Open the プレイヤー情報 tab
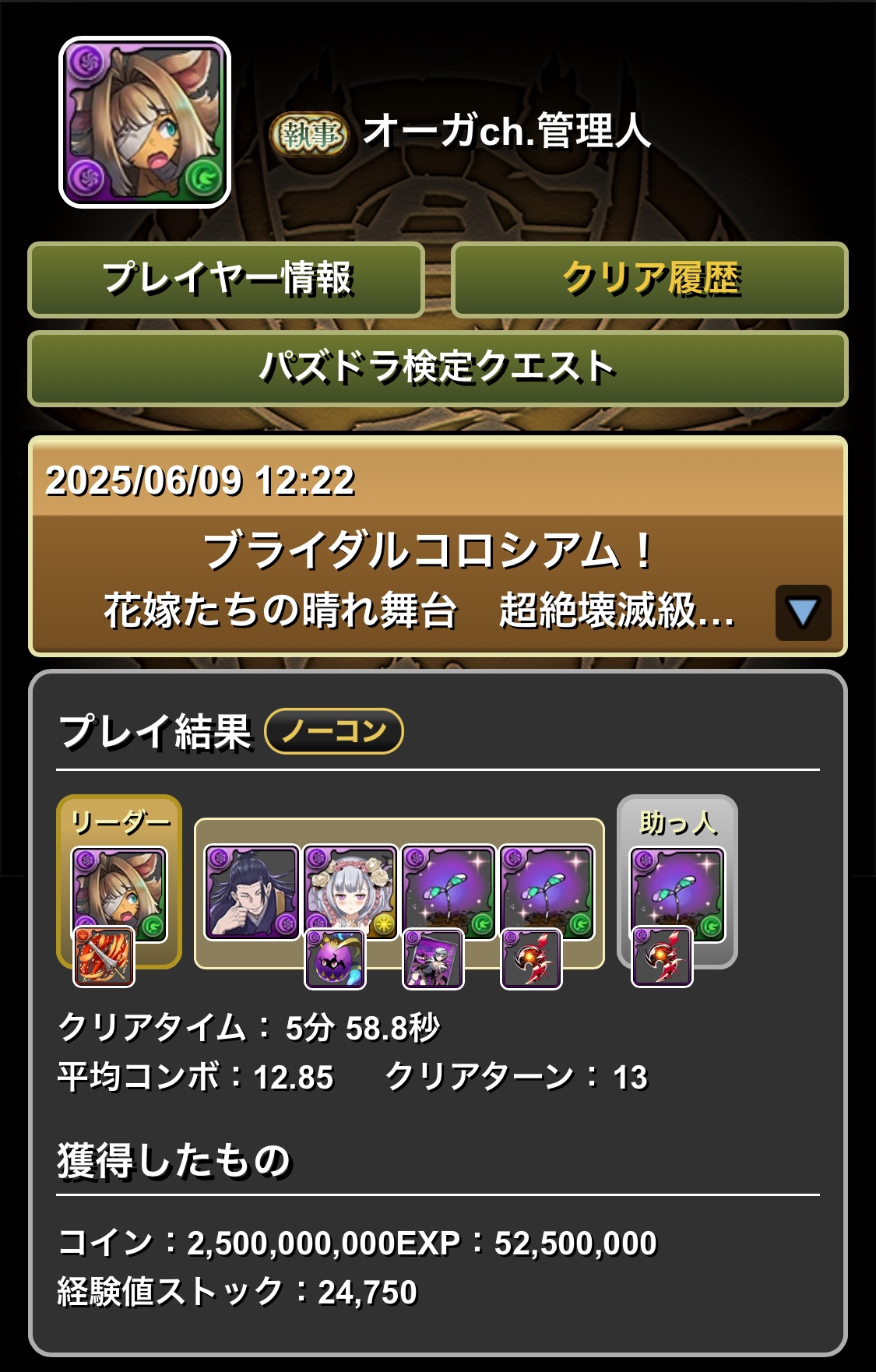Viewport: 876px width, 1372px height. [226, 280]
